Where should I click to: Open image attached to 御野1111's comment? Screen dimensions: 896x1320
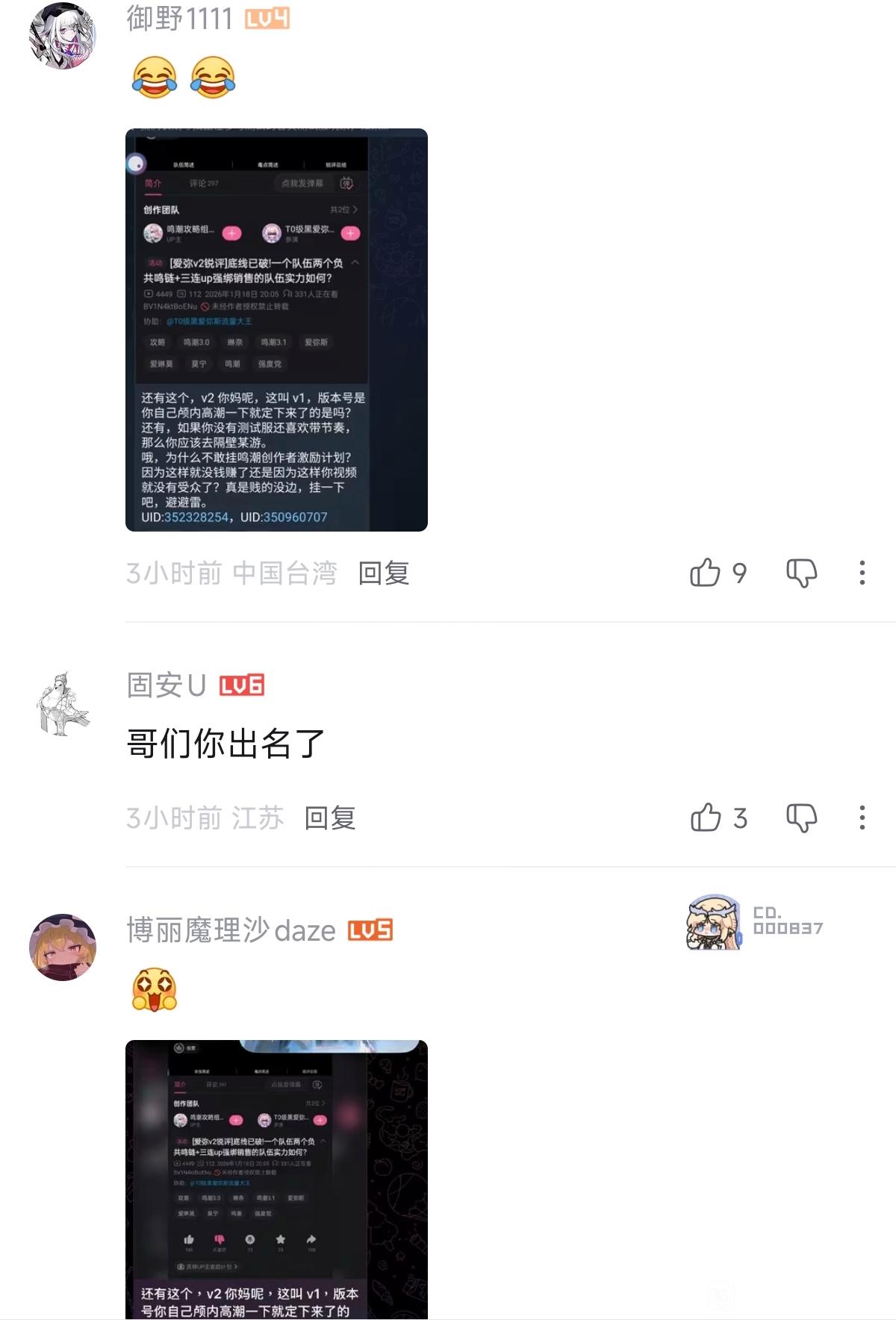tap(276, 329)
